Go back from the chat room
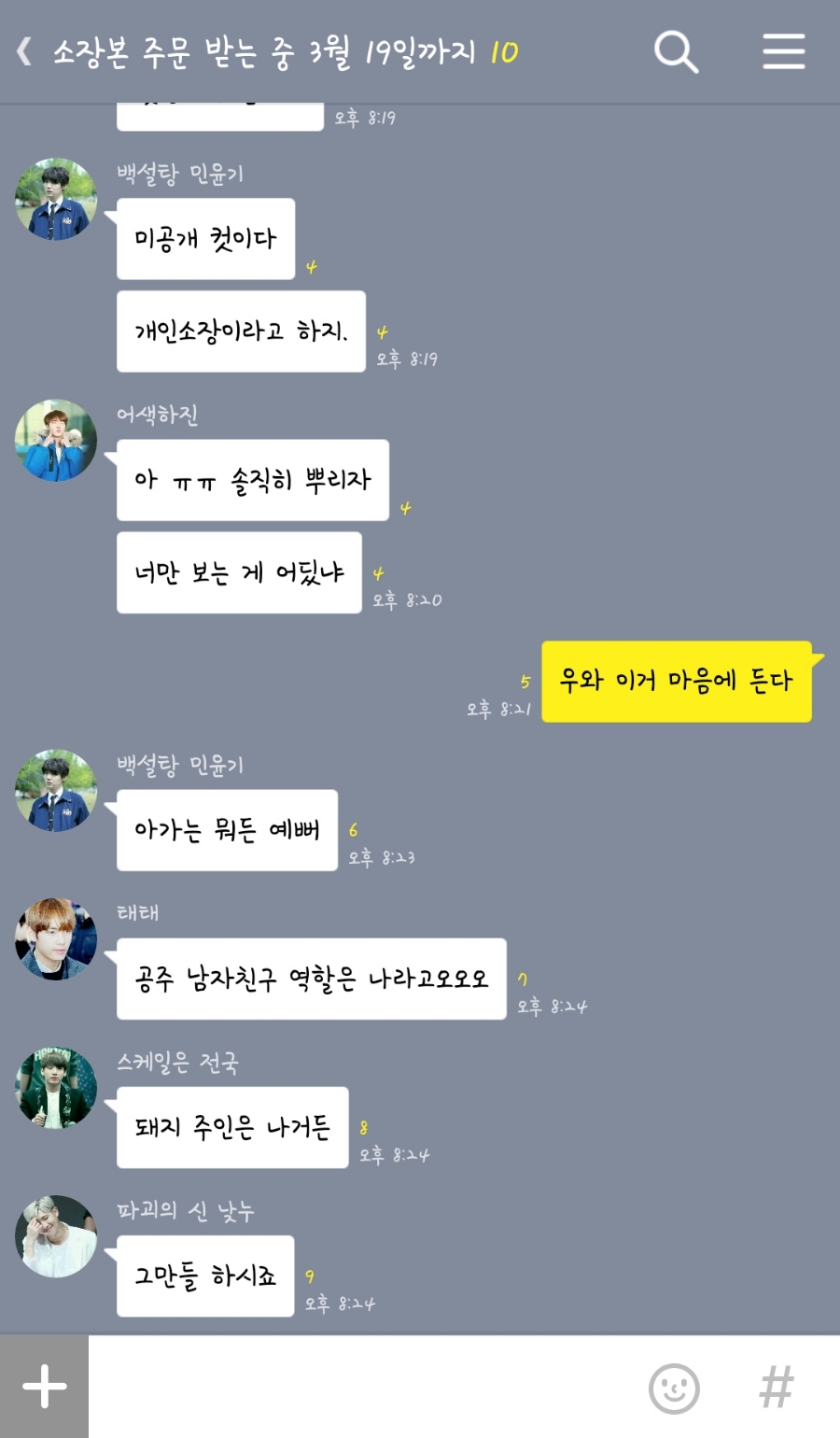 point(25,51)
